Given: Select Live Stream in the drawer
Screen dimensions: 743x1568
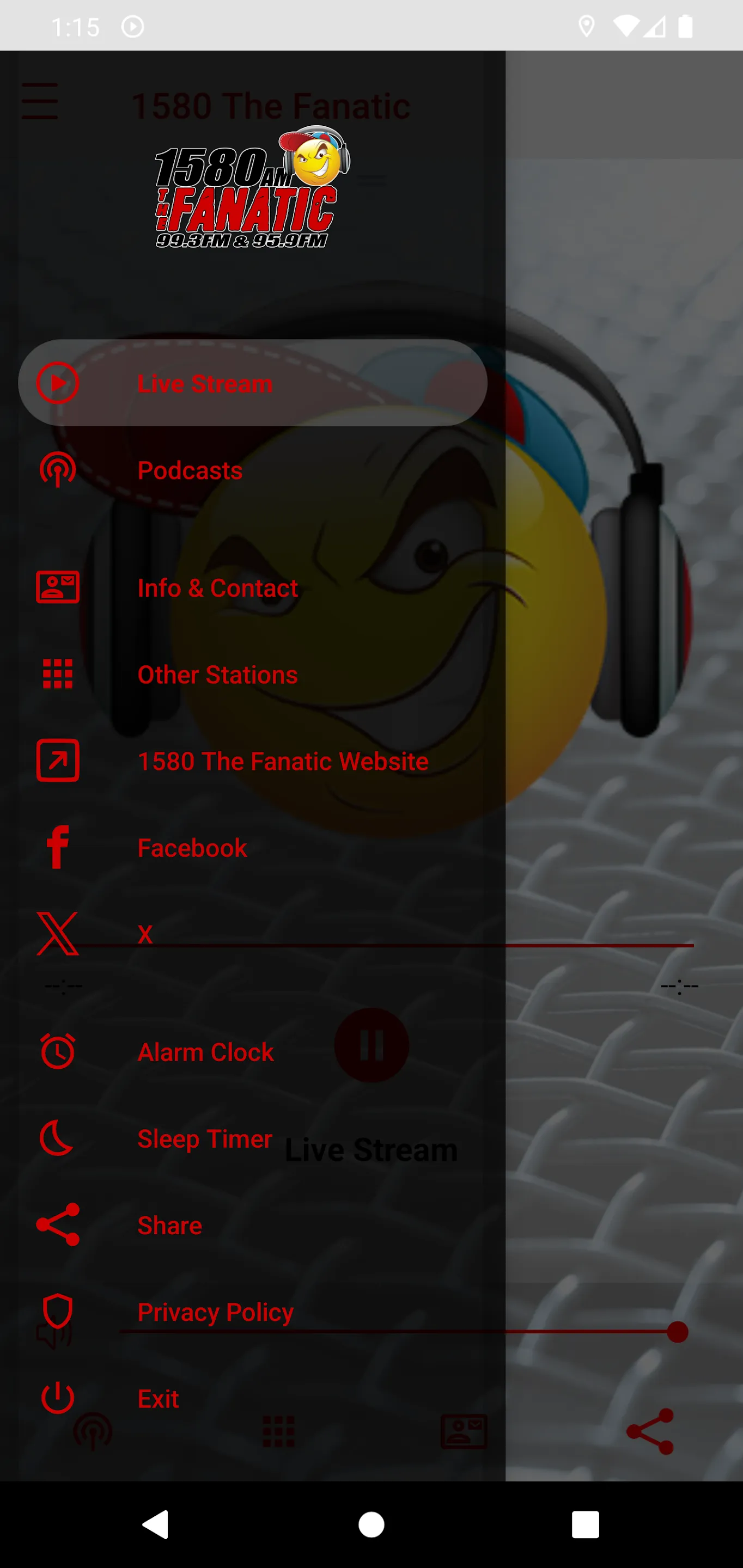Looking at the screenshot, I should point(205,383).
